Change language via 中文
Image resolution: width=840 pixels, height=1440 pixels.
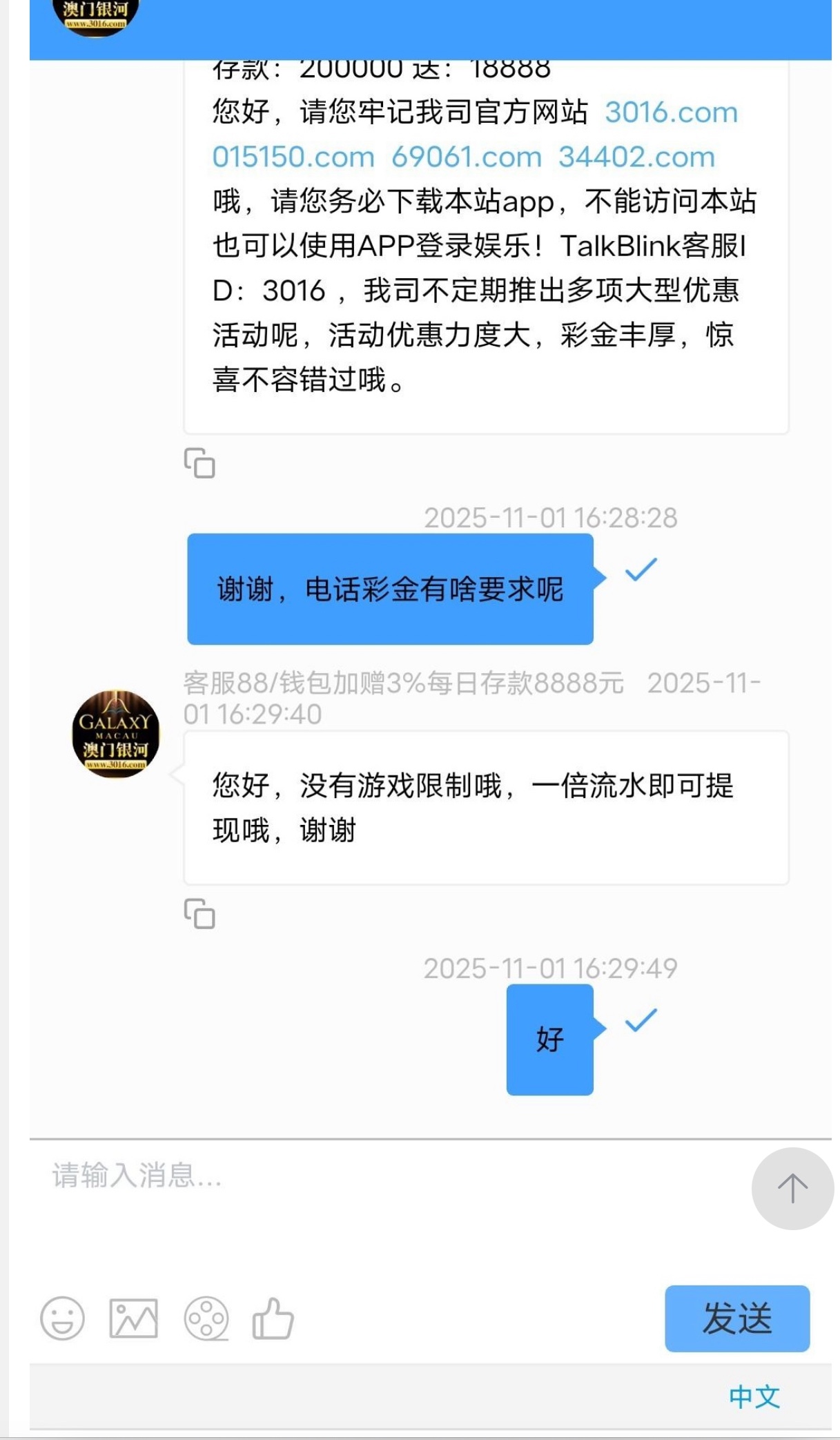tap(754, 1397)
